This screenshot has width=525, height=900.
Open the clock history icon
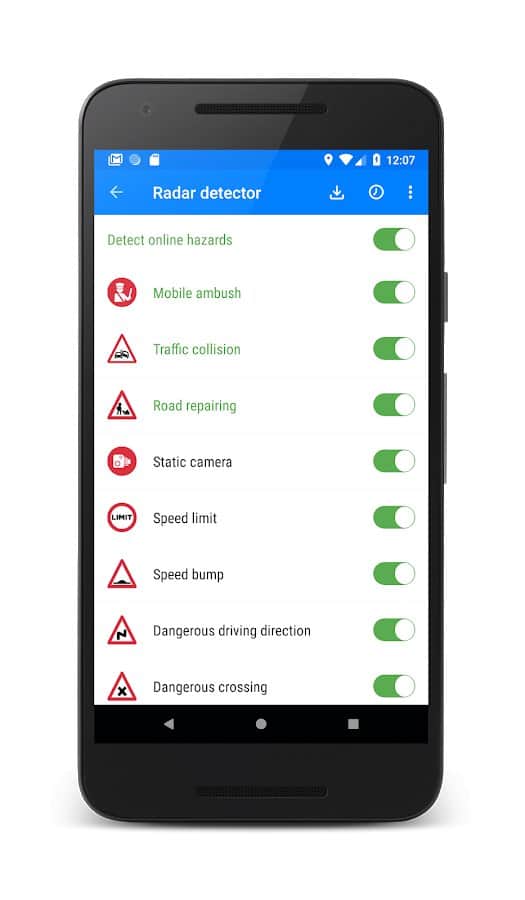376,192
